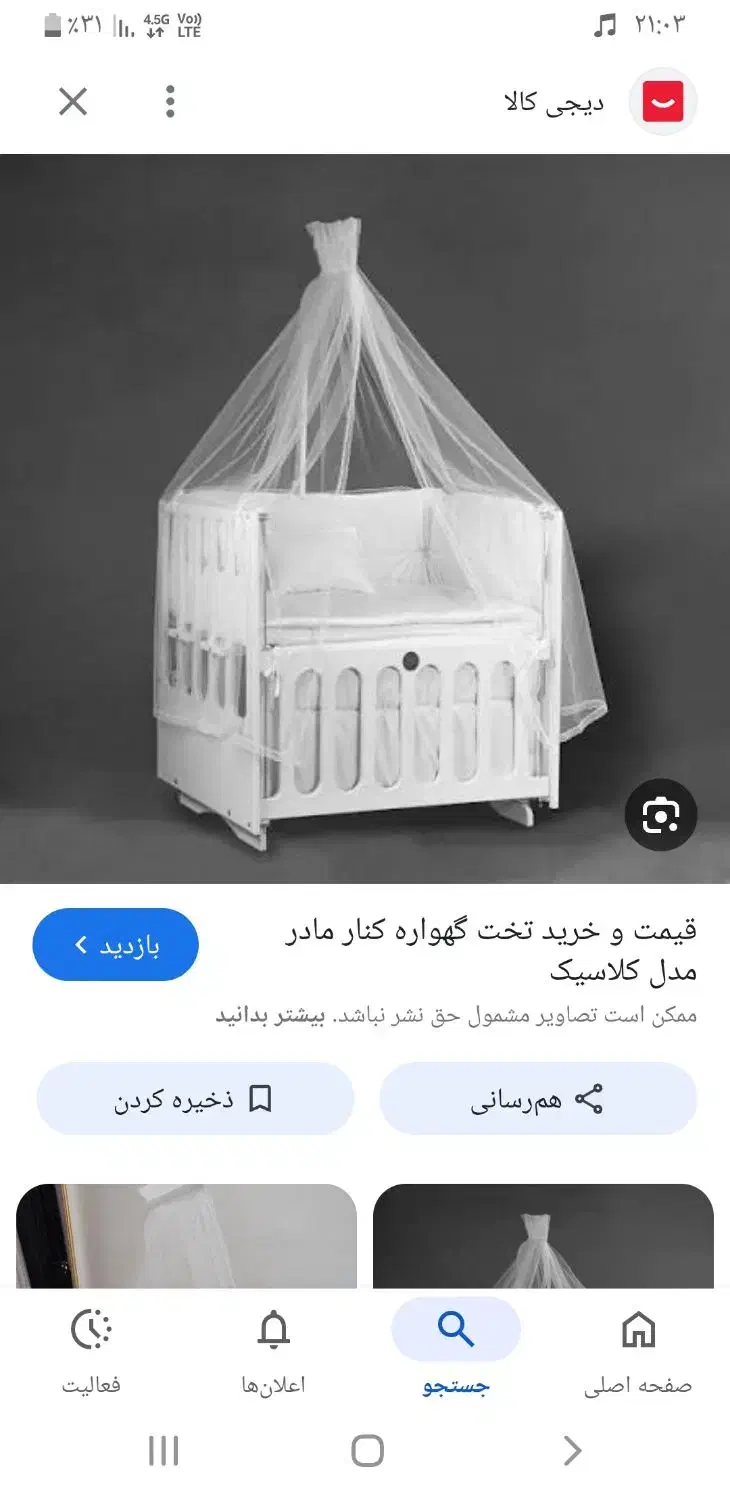
Task: Tap the بازدید visit button
Action: click(115, 943)
